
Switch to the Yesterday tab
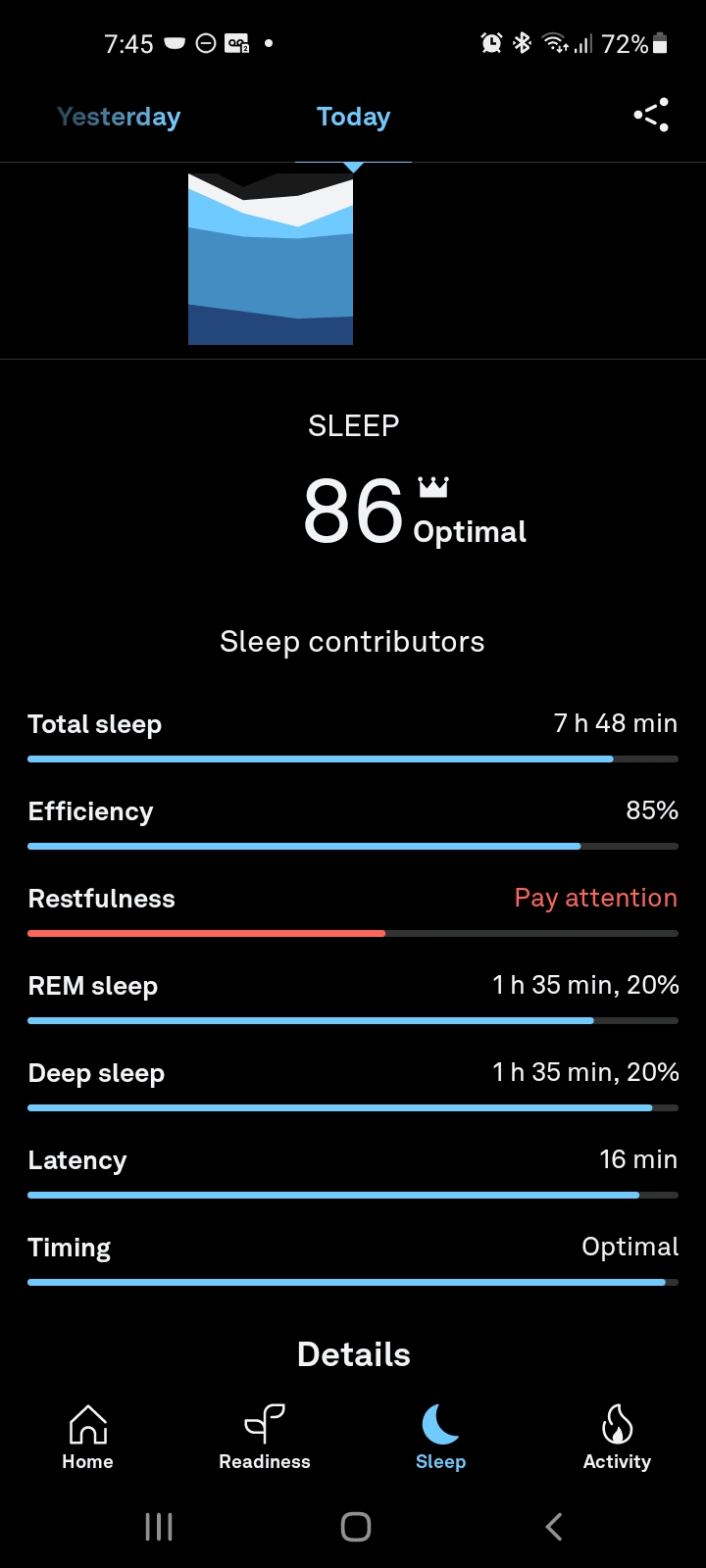click(x=119, y=117)
